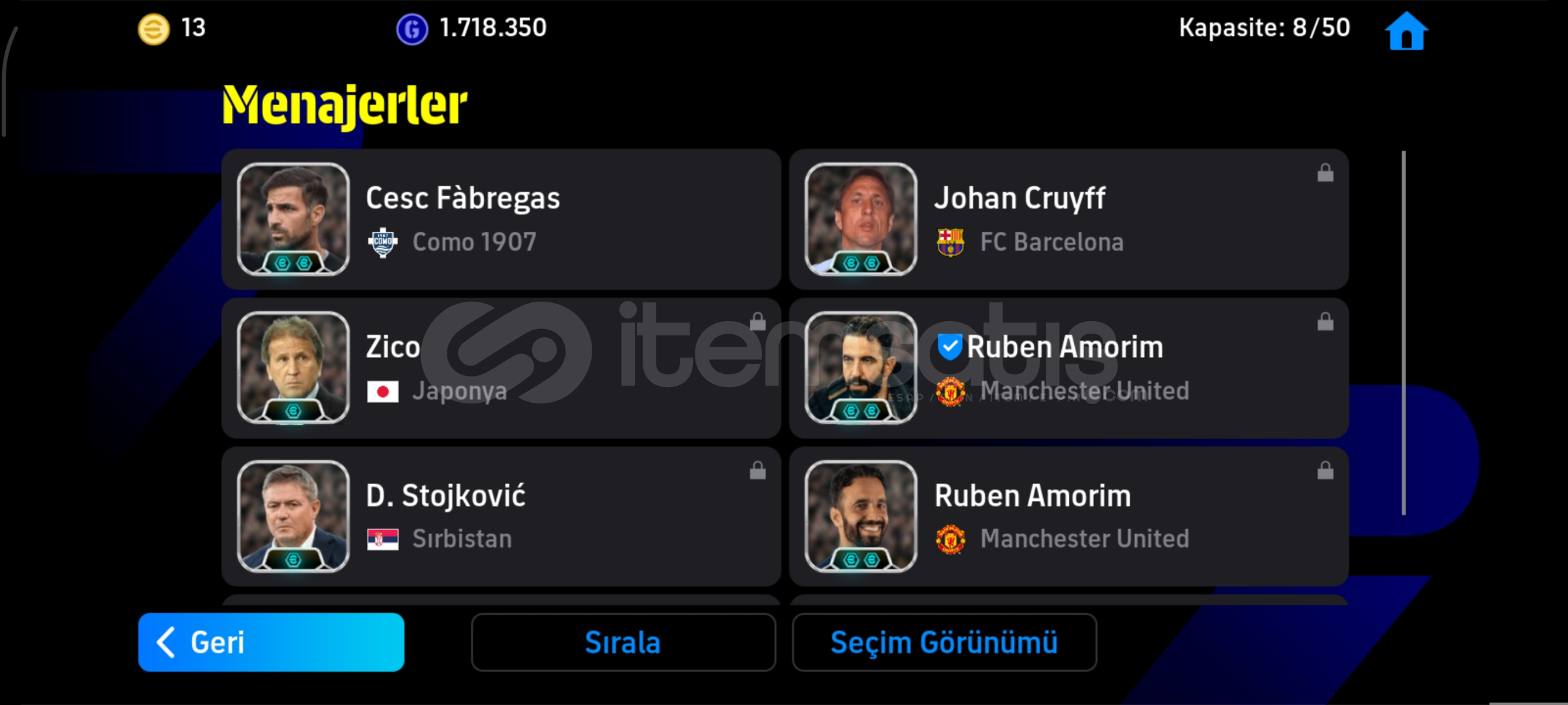Image resolution: width=1568 pixels, height=705 pixels.
Task: Open the smiling Ruben Amorim card
Action: 1068,516
